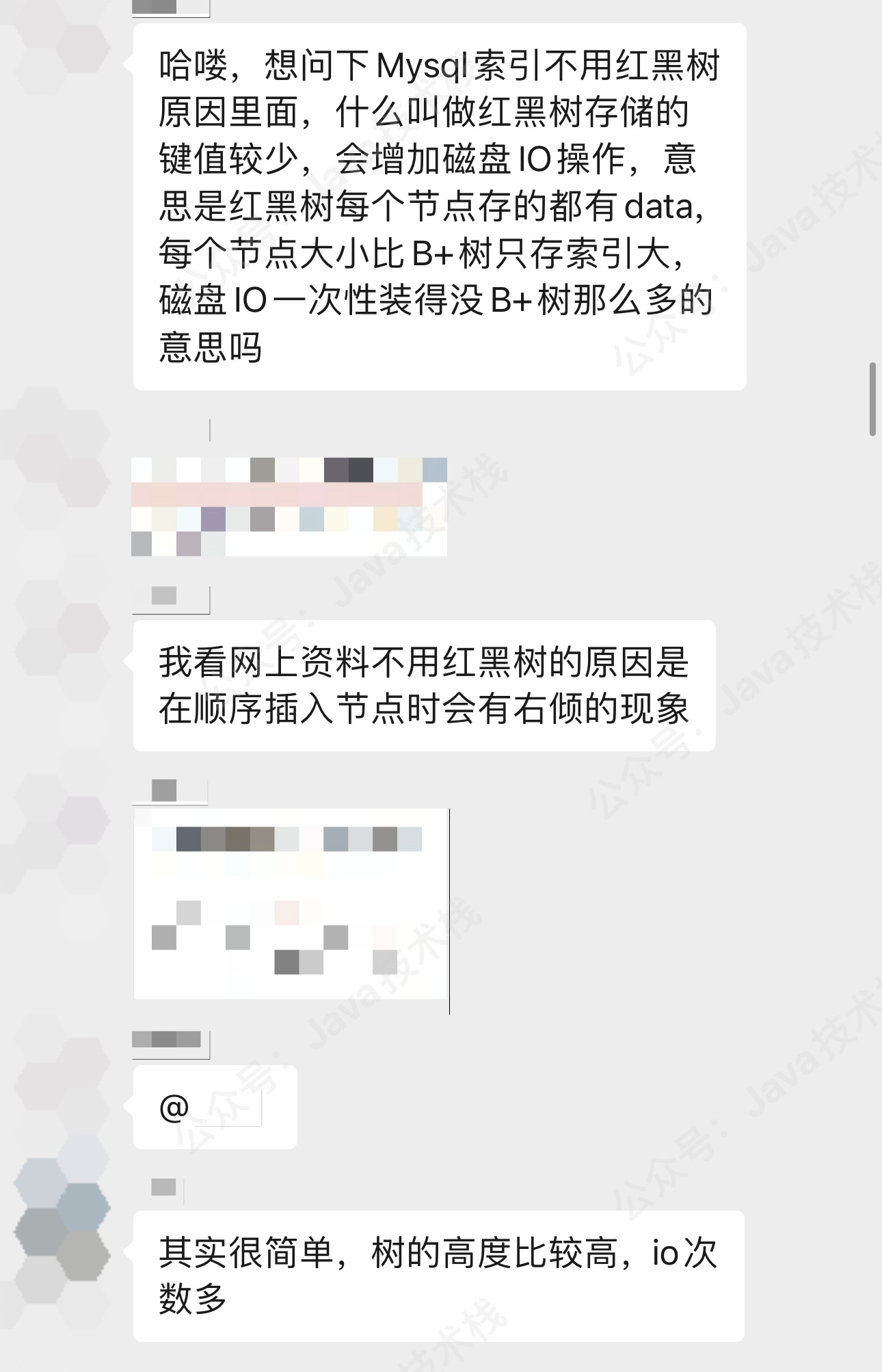Tap the @ mention message bubble
Viewport: 882px width, 1372px height.
point(215,1107)
